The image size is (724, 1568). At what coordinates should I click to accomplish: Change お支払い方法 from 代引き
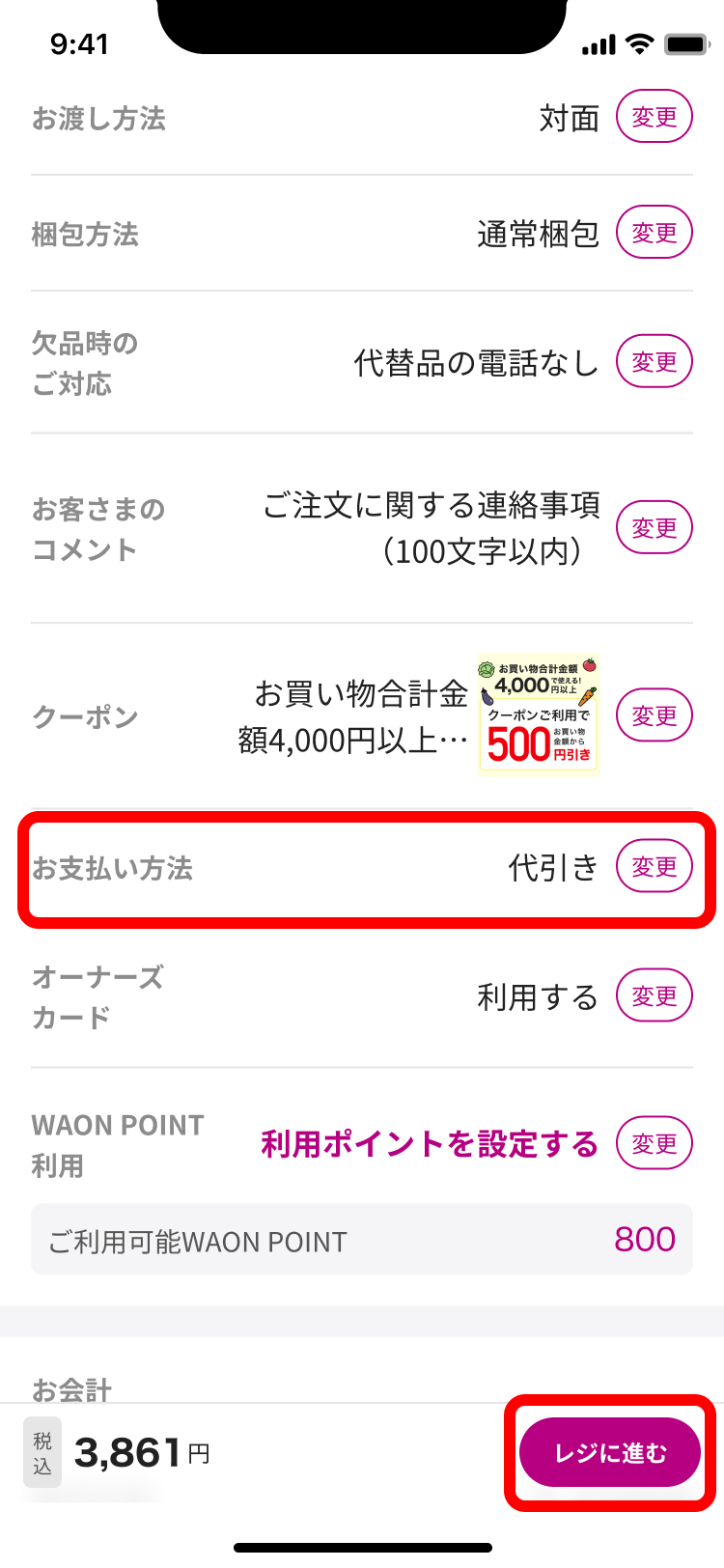click(x=654, y=866)
